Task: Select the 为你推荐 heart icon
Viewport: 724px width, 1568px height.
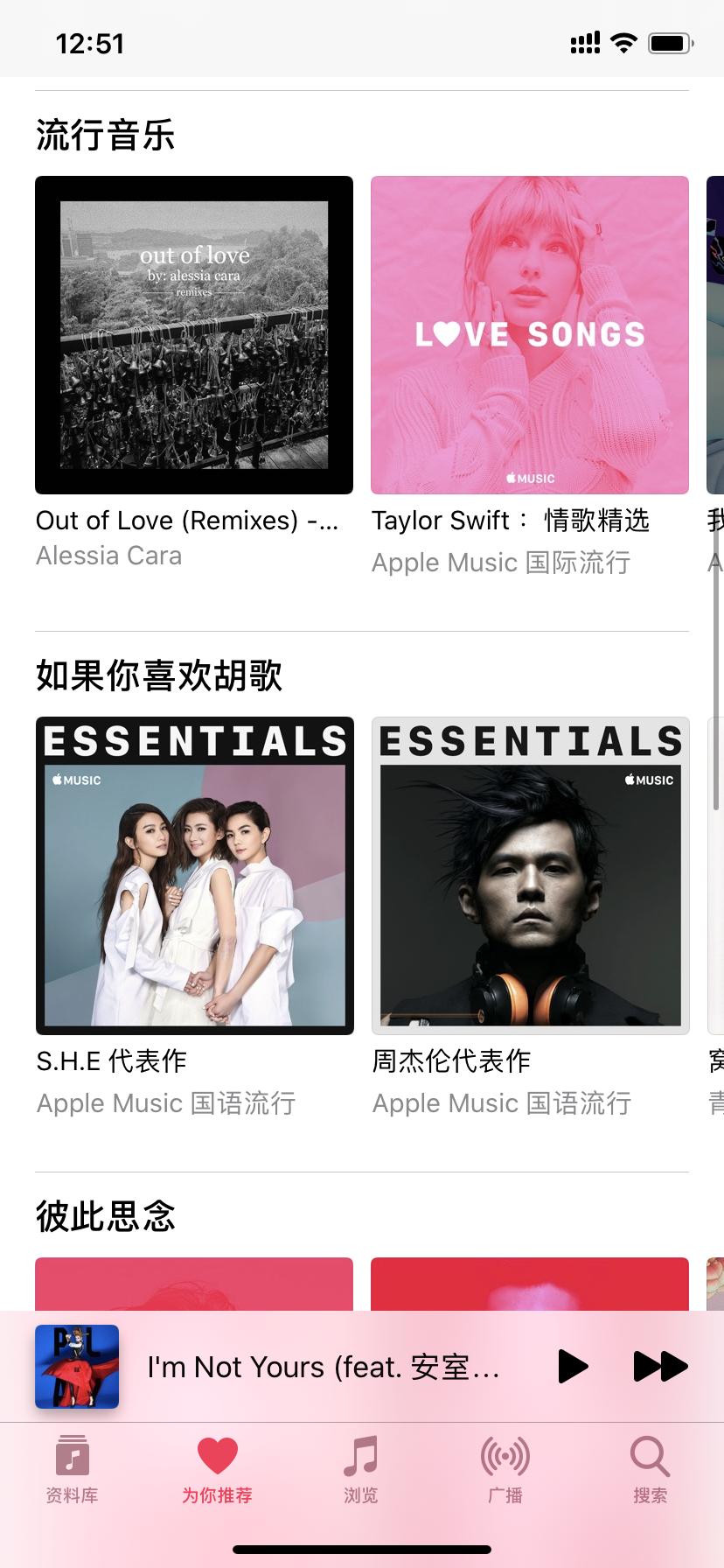Action: tap(217, 1454)
